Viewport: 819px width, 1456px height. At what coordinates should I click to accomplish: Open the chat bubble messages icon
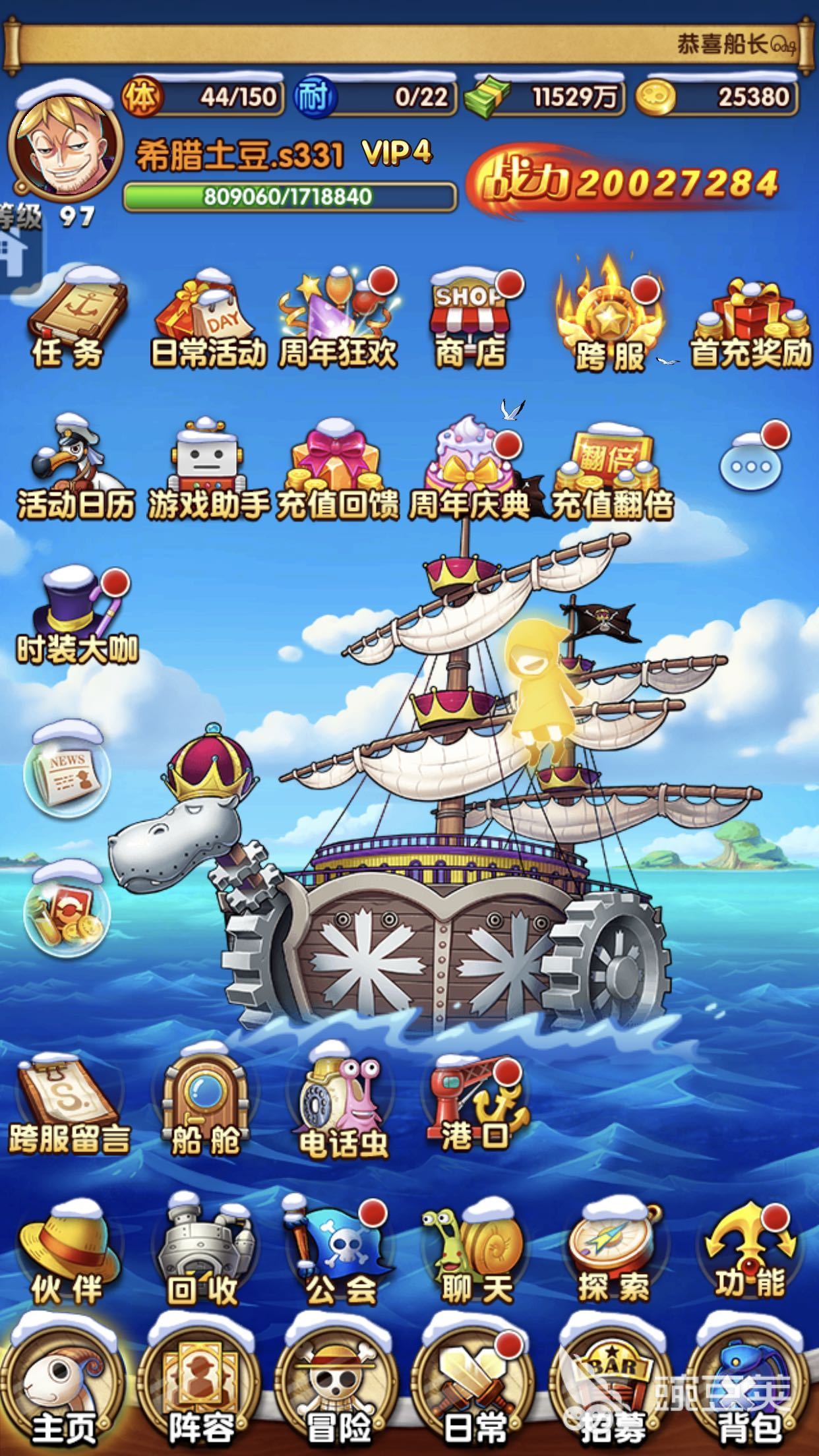point(751,465)
